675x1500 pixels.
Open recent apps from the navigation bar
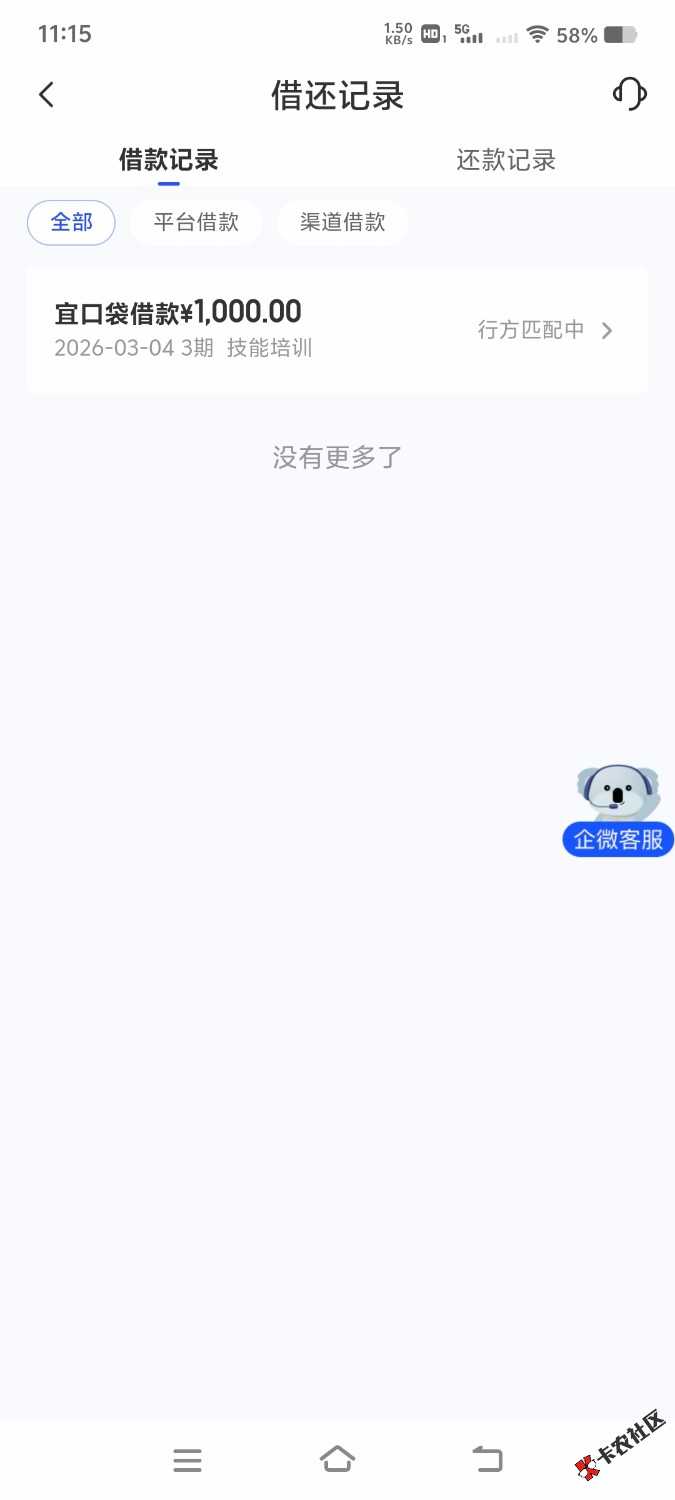coord(187,1460)
